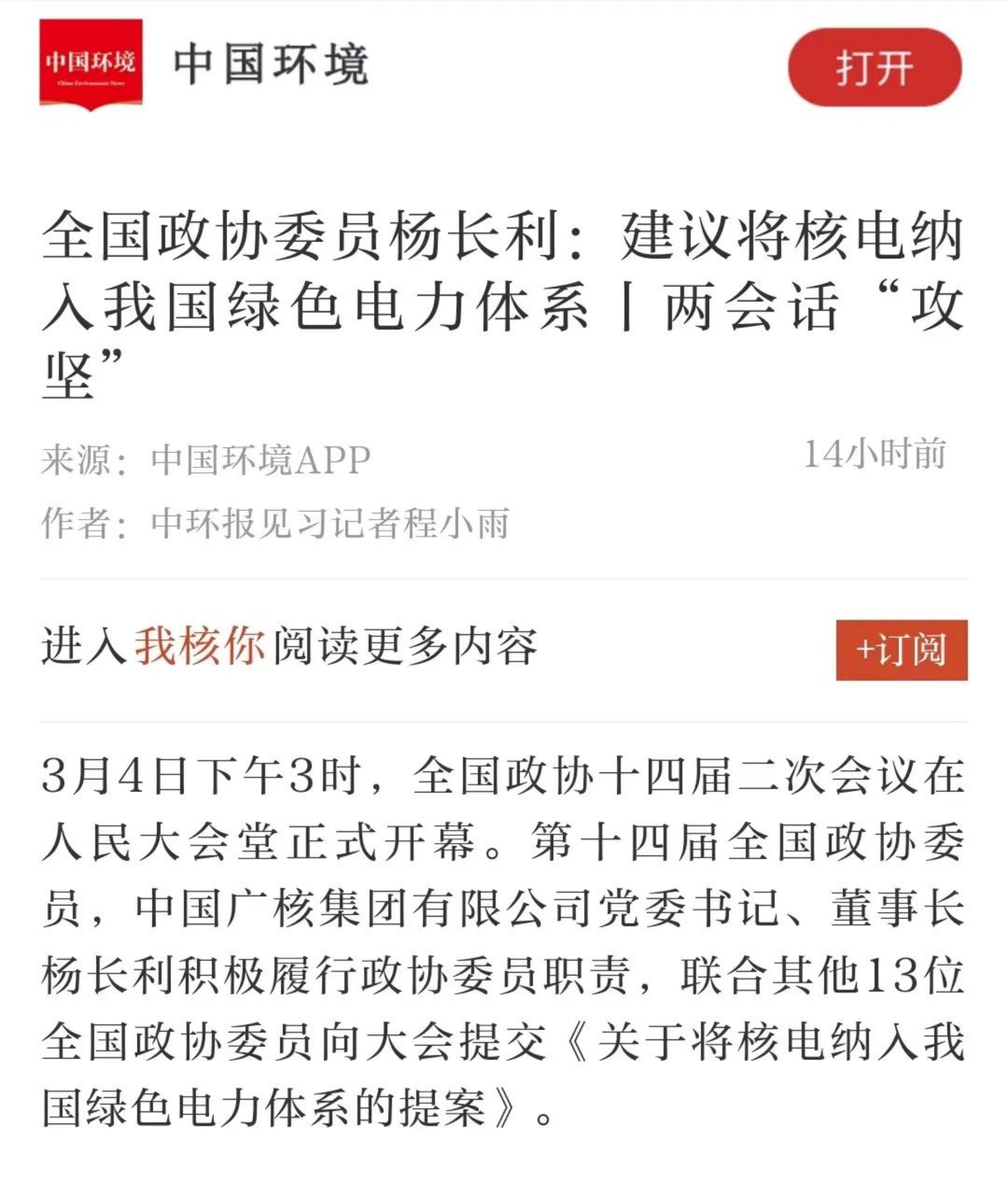Tap the red 打开 button
Image resolution: width=1008 pixels, height=1197 pixels.
coord(874,67)
